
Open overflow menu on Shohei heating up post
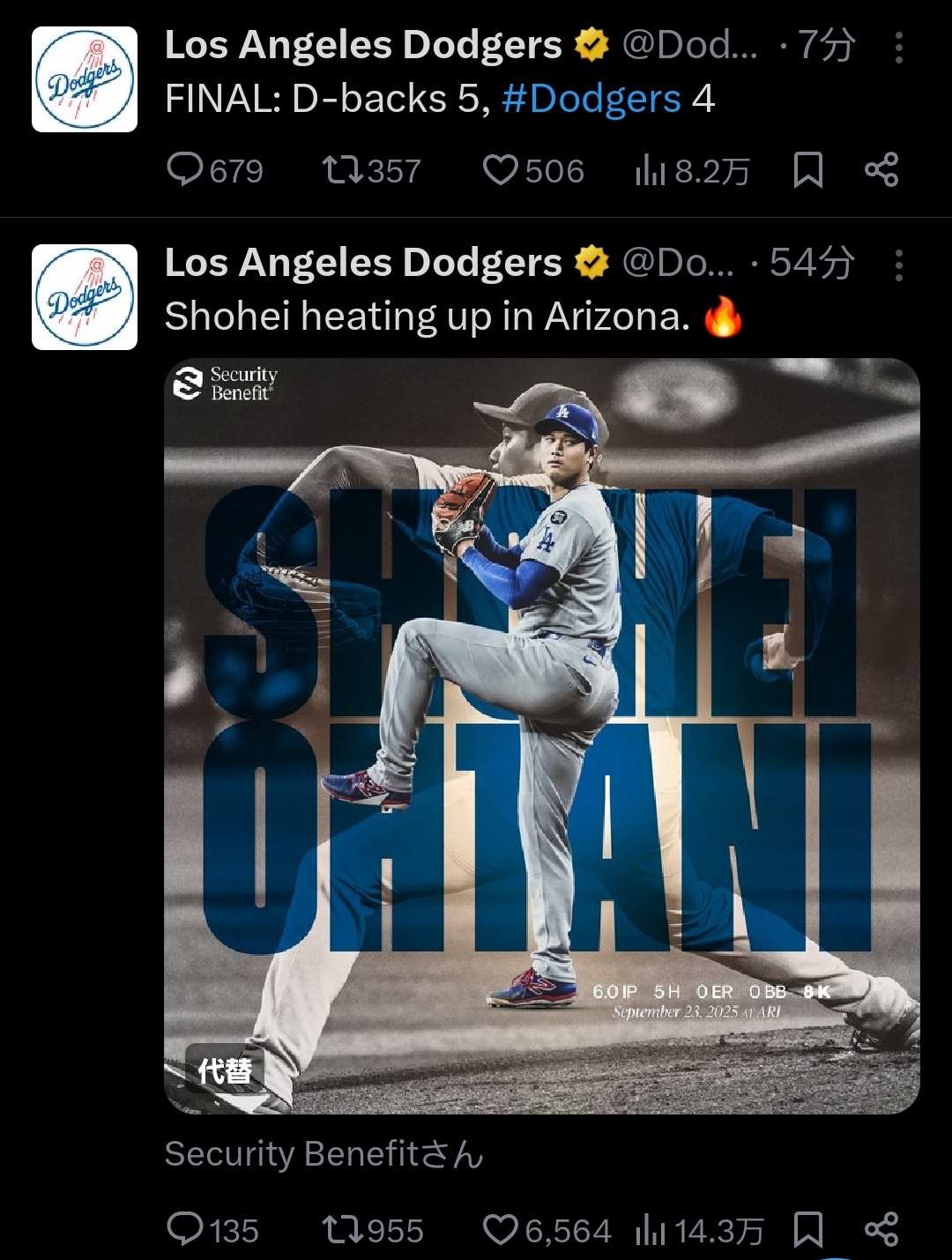[x=898, y=265]
